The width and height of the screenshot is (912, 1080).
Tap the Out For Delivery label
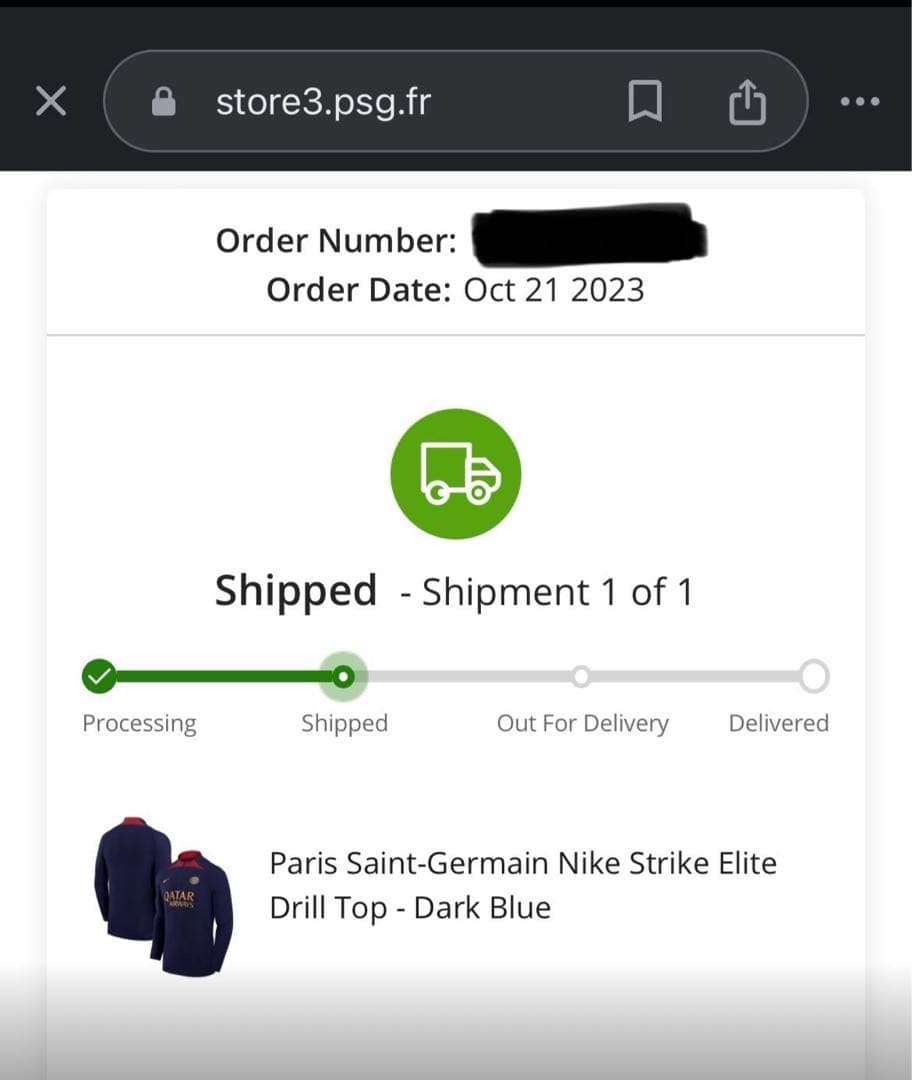[582, 723]
